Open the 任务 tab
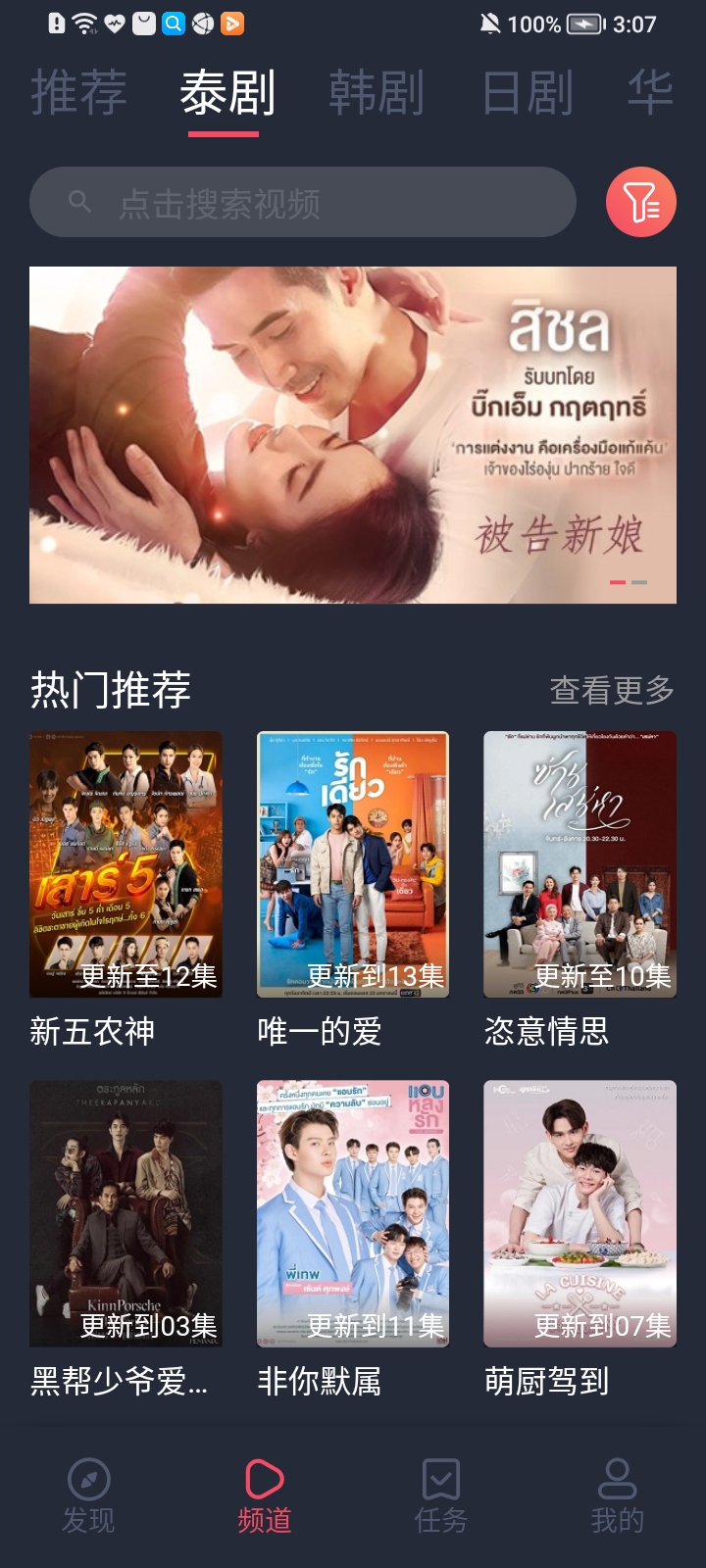The height and width of the screenshot is (1568, 706). pos(441,1495)
